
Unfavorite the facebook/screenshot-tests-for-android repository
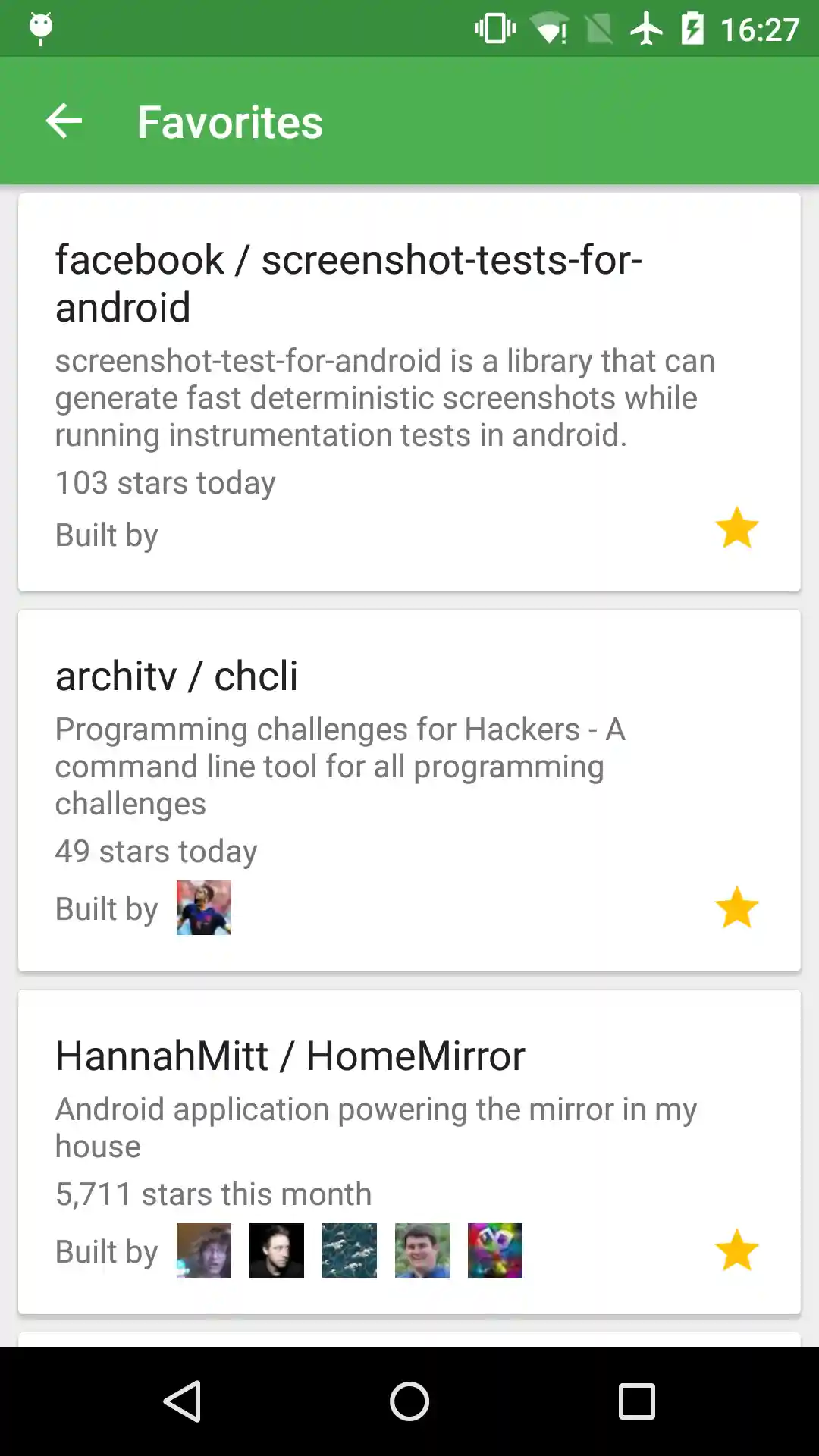(738, 528)
